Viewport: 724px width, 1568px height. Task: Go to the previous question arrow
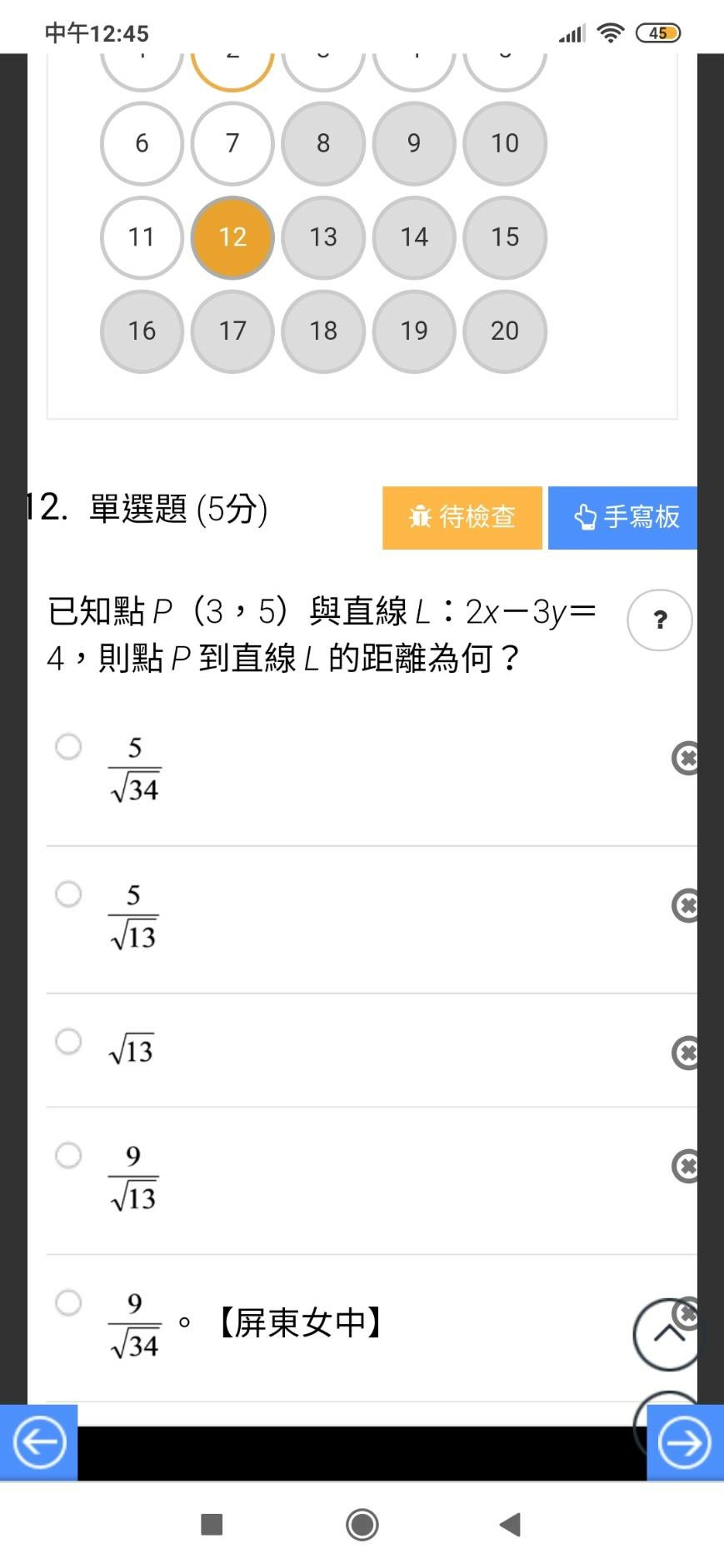coord(39,1442)
